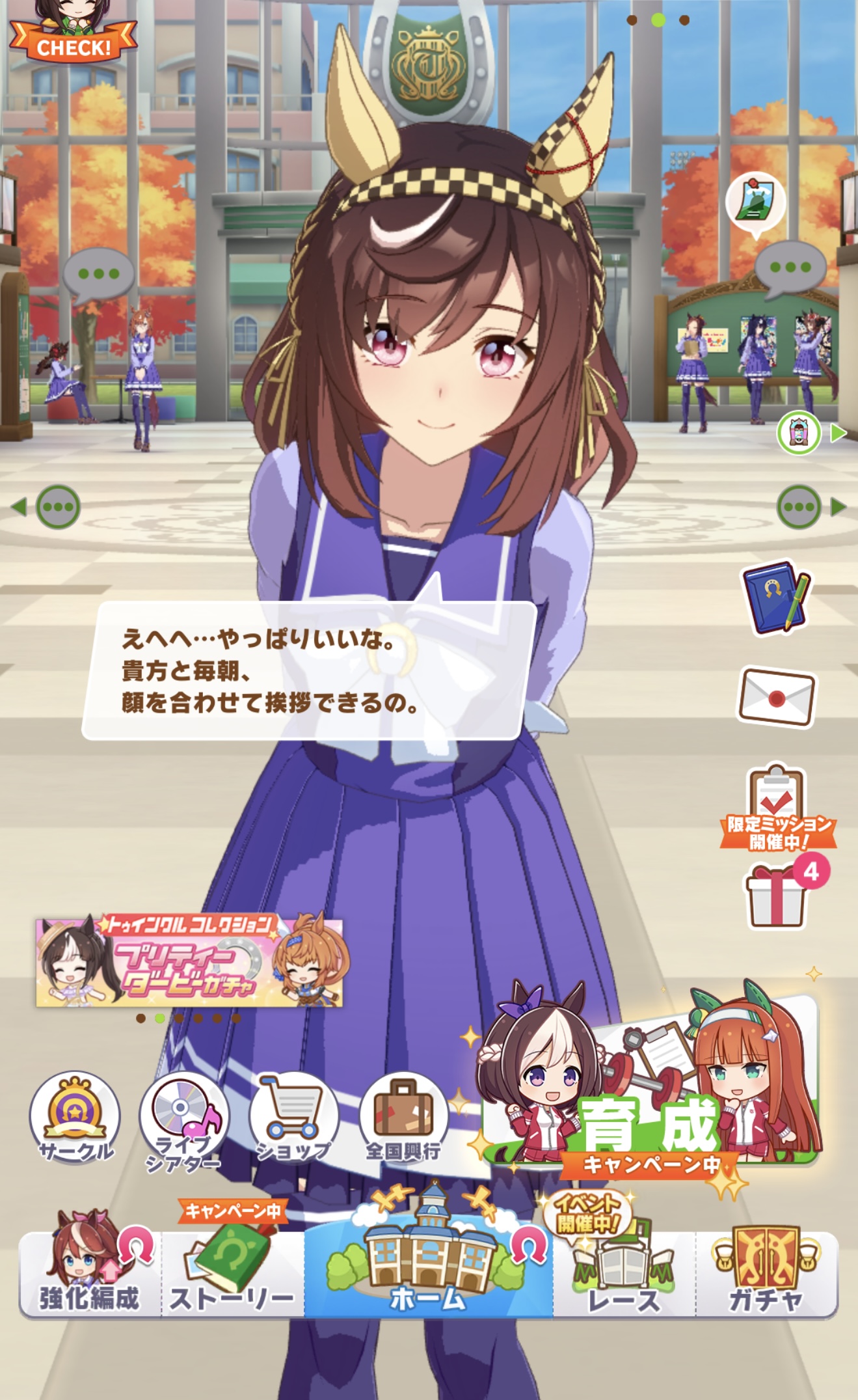Tap the speech bubble above the seated characters
Image resolution: width=858 pixels, height=1400 pixels.
(x=98, y=274)
